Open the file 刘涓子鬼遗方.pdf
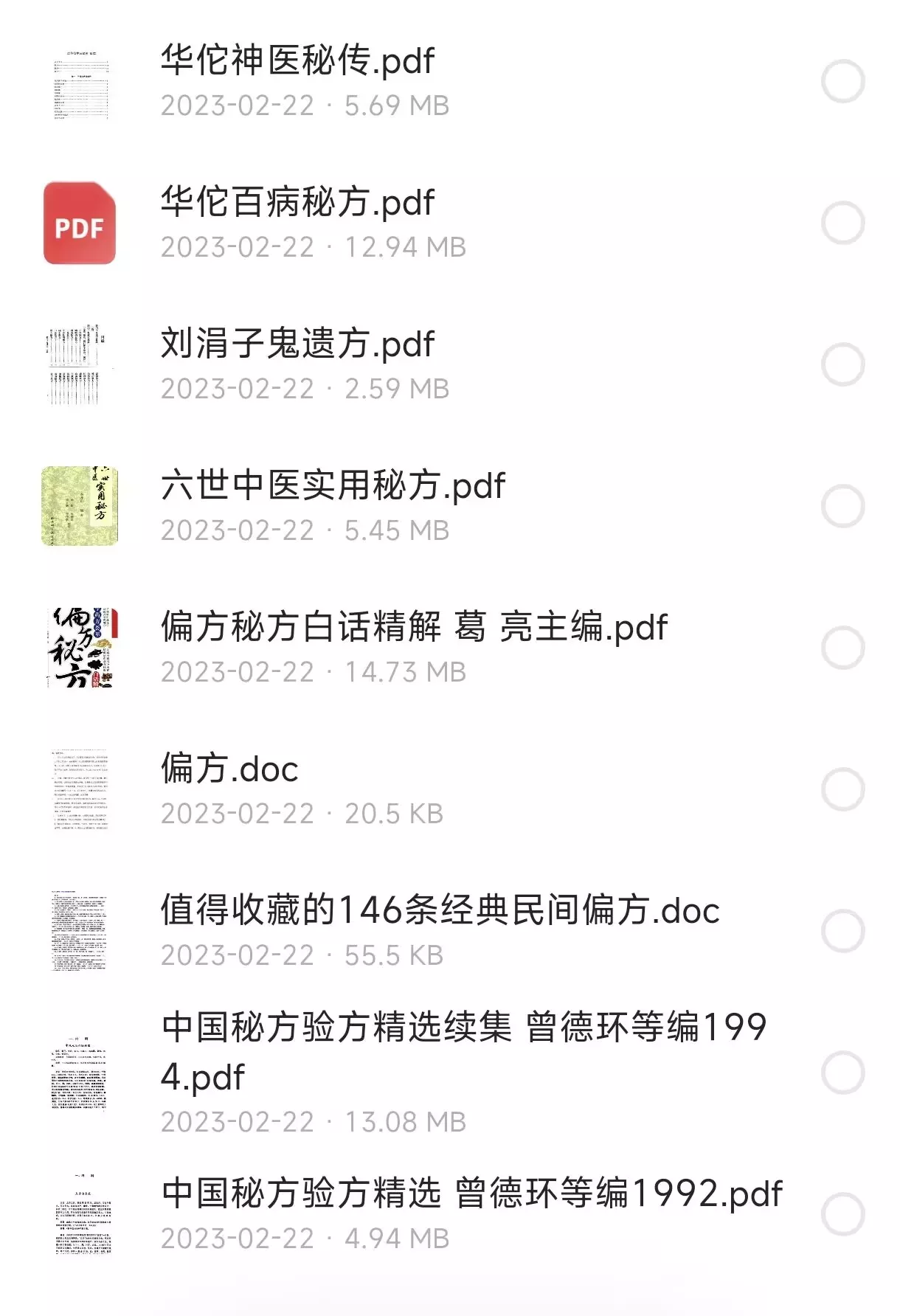Viewport: 900px width, 1316px height. point(295,343)
